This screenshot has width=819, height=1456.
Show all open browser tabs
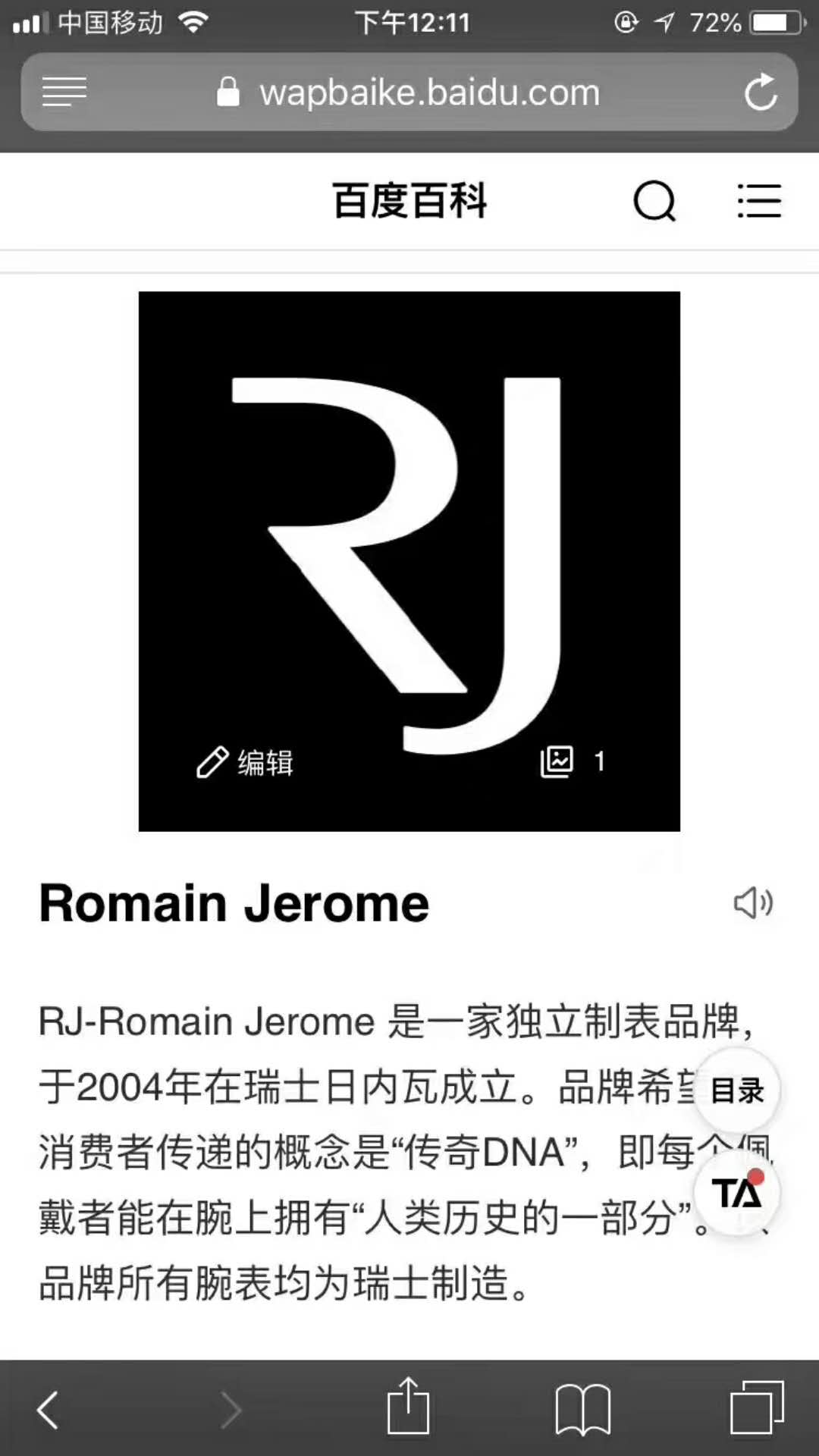[x=756, y=1409]
